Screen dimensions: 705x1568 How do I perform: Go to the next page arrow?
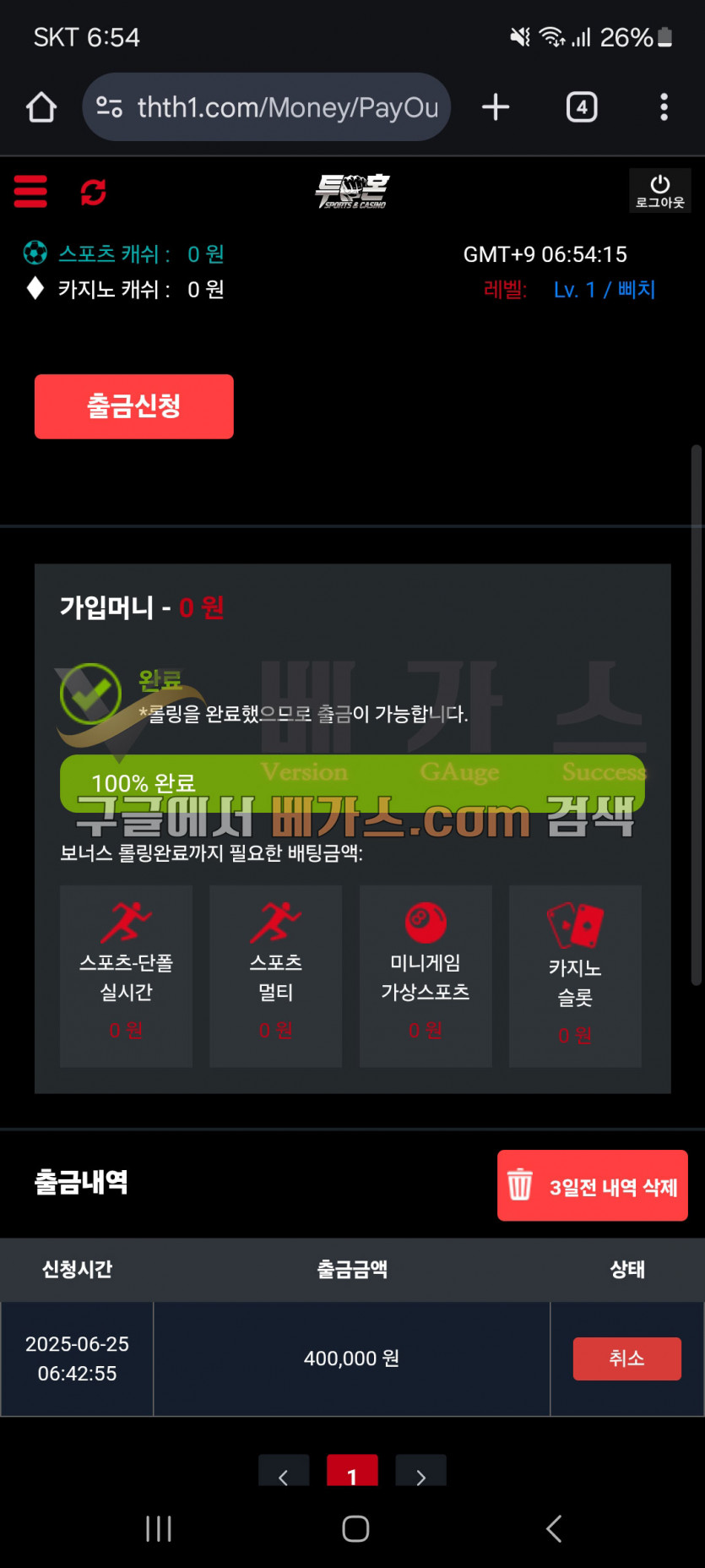(x=420, y=1474)
